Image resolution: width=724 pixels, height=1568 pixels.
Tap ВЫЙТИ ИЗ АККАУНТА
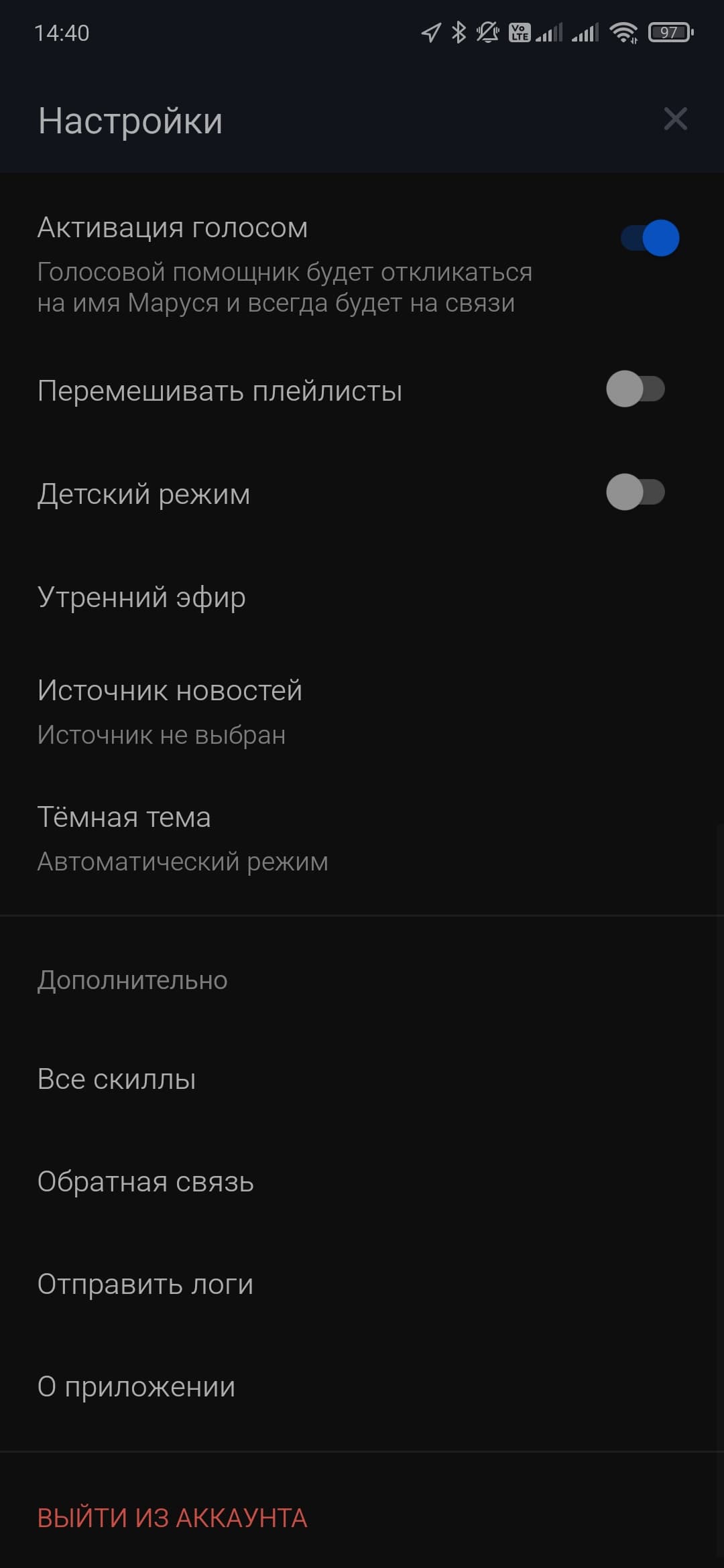[x=172, y=1518]
